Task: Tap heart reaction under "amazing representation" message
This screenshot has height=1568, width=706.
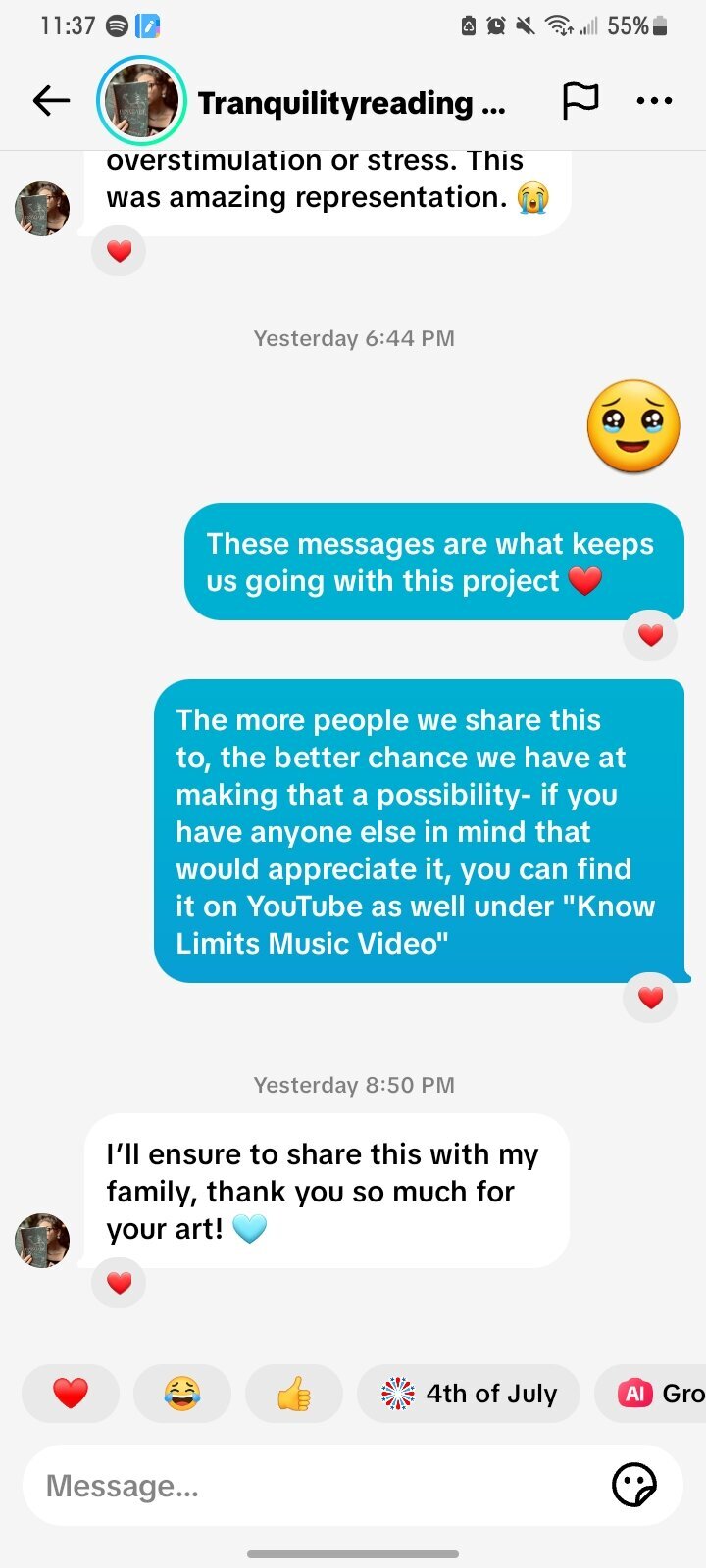Action: pyautogui.click(x=119, y=251)
